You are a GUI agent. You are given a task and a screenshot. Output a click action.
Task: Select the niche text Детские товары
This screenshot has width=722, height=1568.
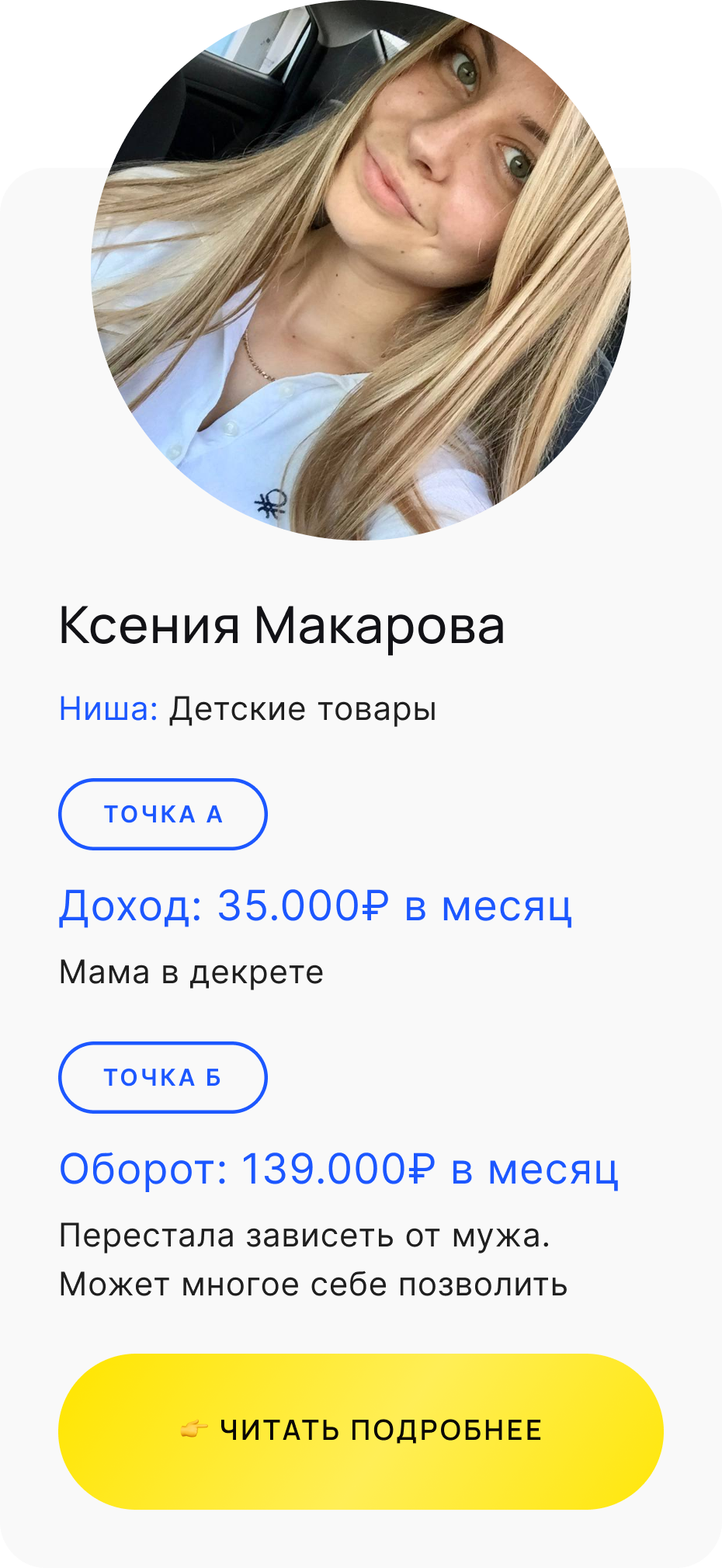click(x=303, y=708)
